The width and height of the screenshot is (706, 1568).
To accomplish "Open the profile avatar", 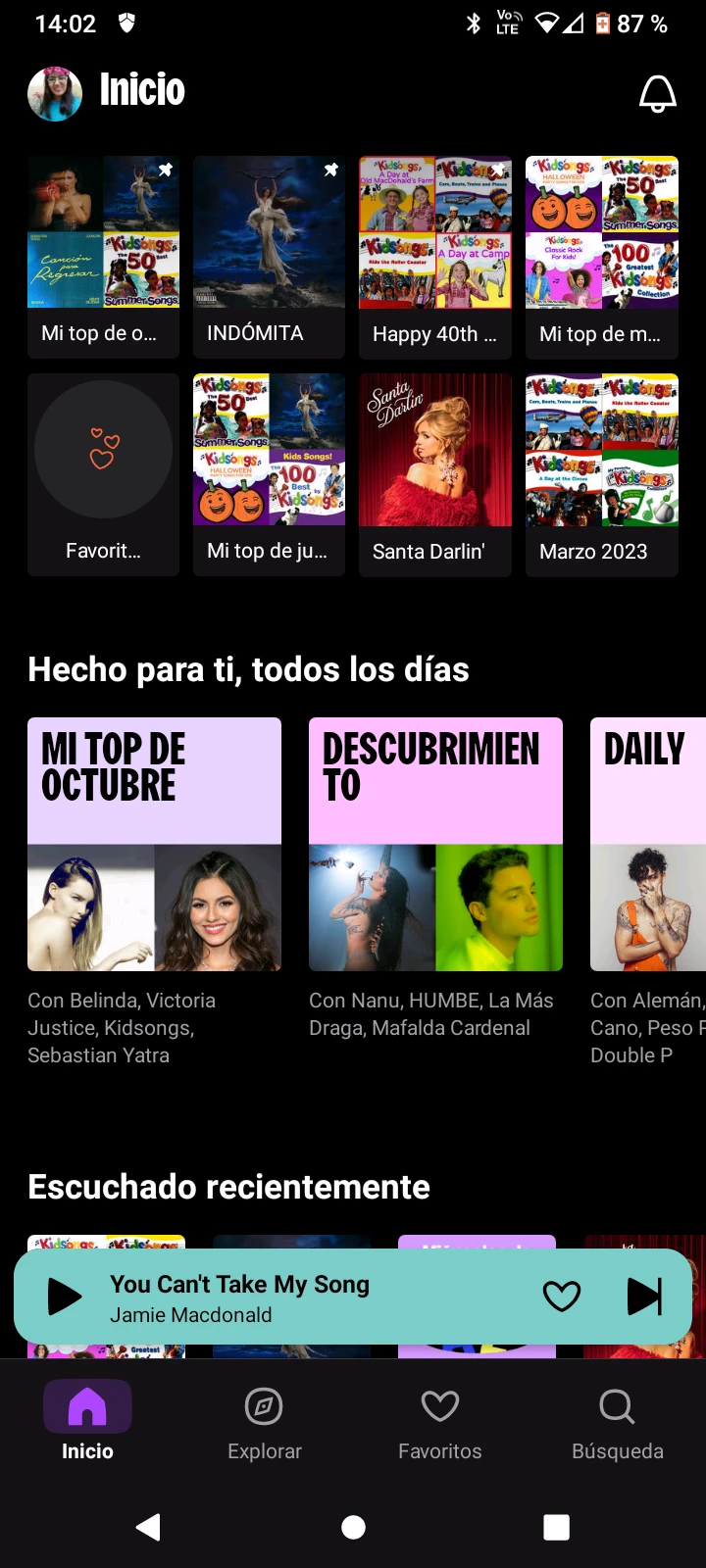I will click(55, 94).
